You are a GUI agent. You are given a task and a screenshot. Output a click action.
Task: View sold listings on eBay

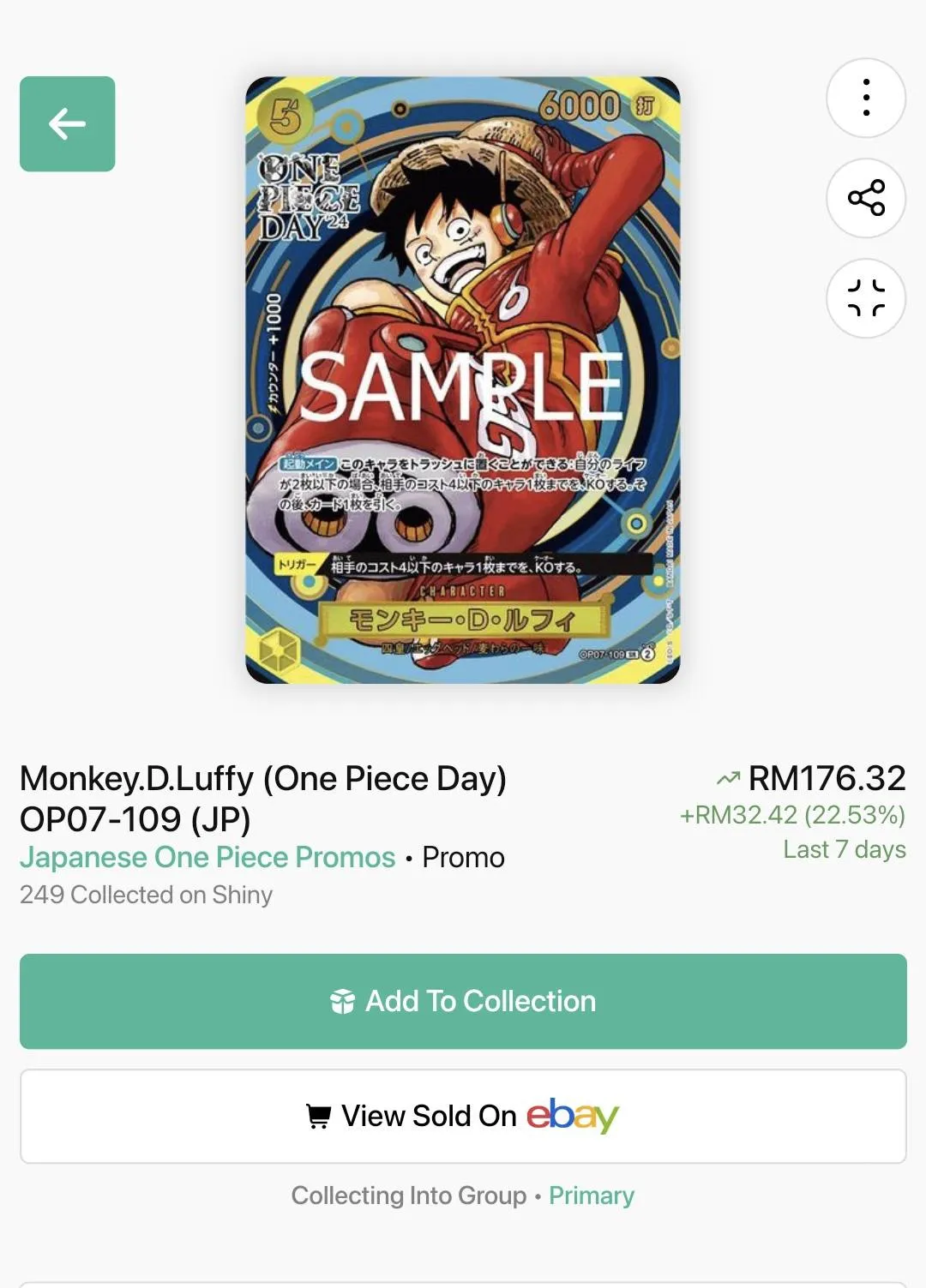(463, 1116)
